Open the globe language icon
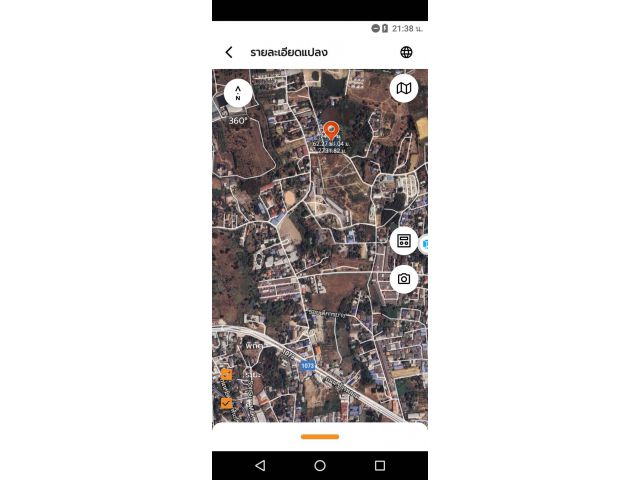 point(406,52)
